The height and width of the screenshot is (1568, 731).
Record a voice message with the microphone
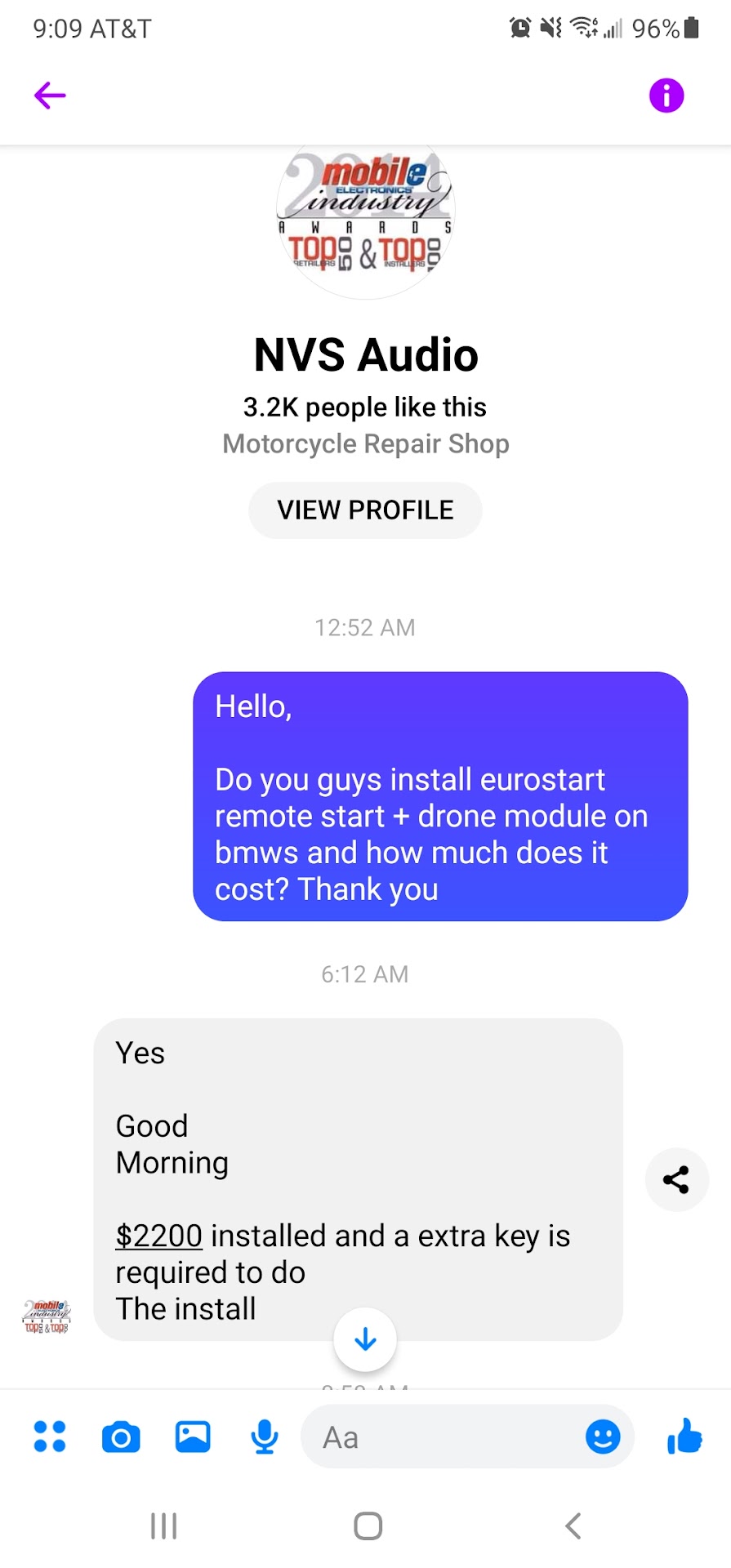[x=264, y=1437]
